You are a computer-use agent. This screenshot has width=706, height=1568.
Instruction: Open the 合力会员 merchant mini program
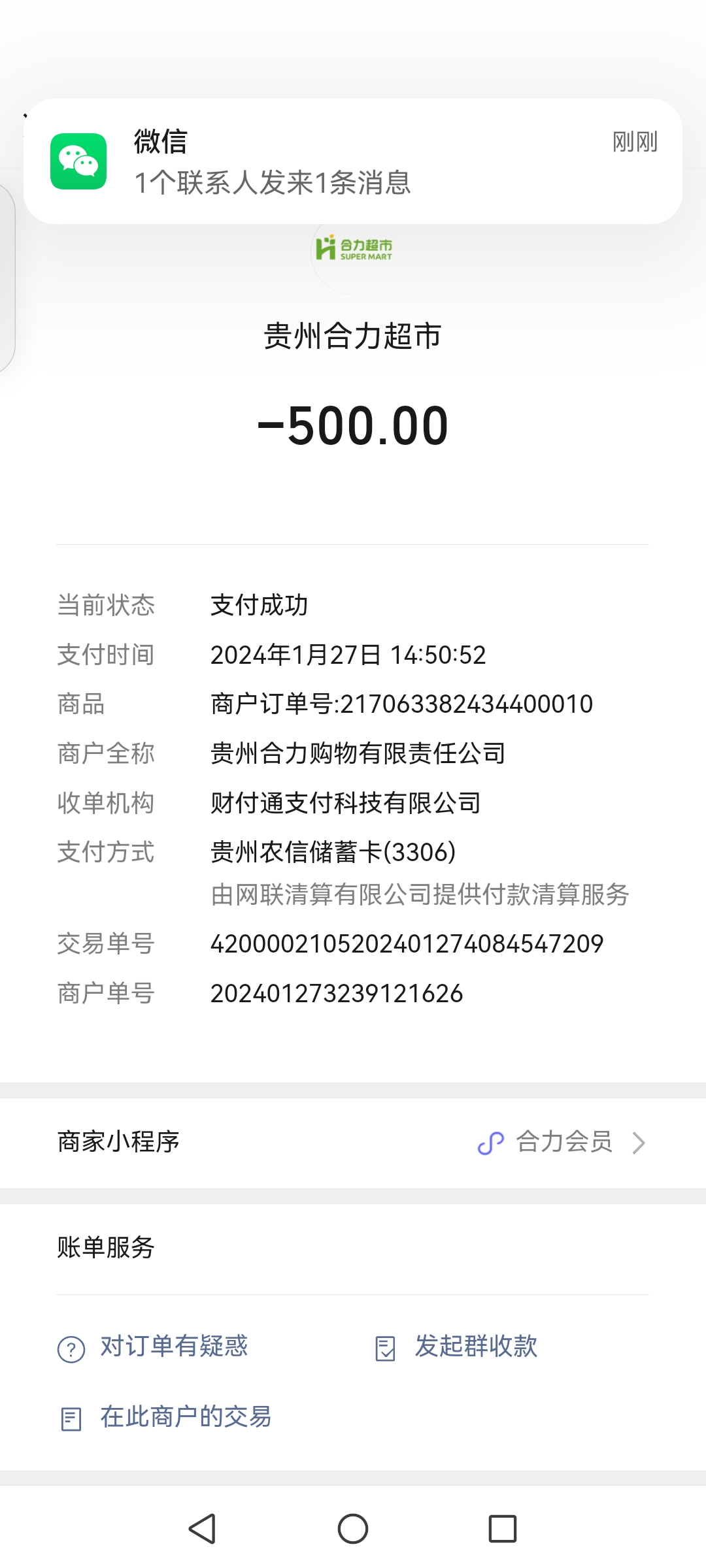[x=562, y=1143]
